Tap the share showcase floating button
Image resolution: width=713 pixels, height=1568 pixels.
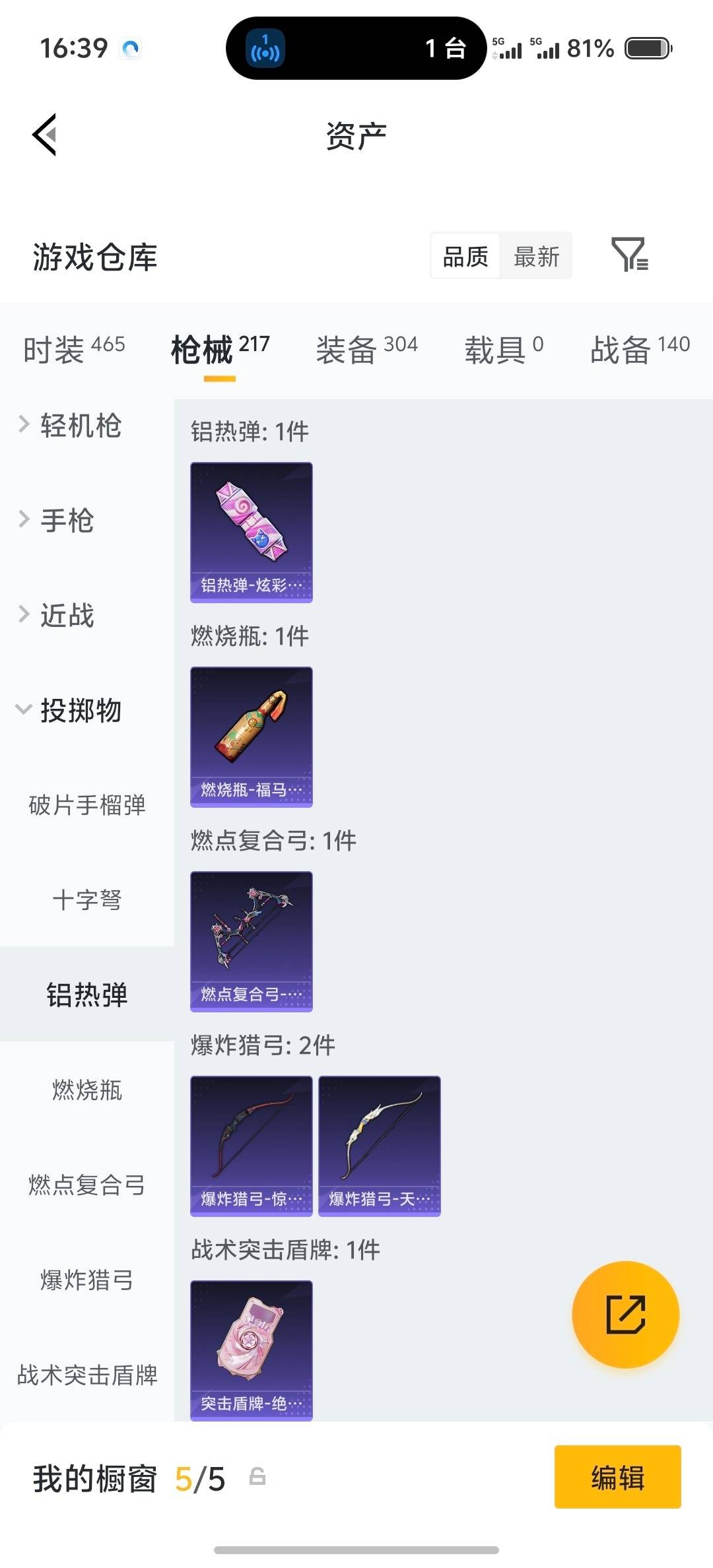(625, 1315)
